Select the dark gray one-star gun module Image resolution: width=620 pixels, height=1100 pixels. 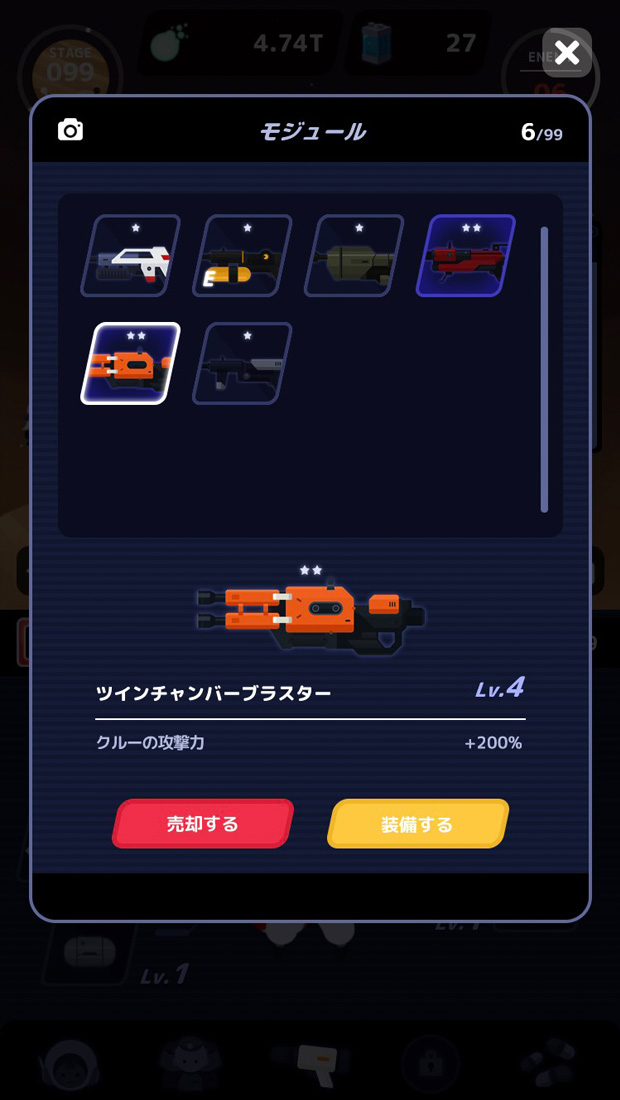pos(242,363)
